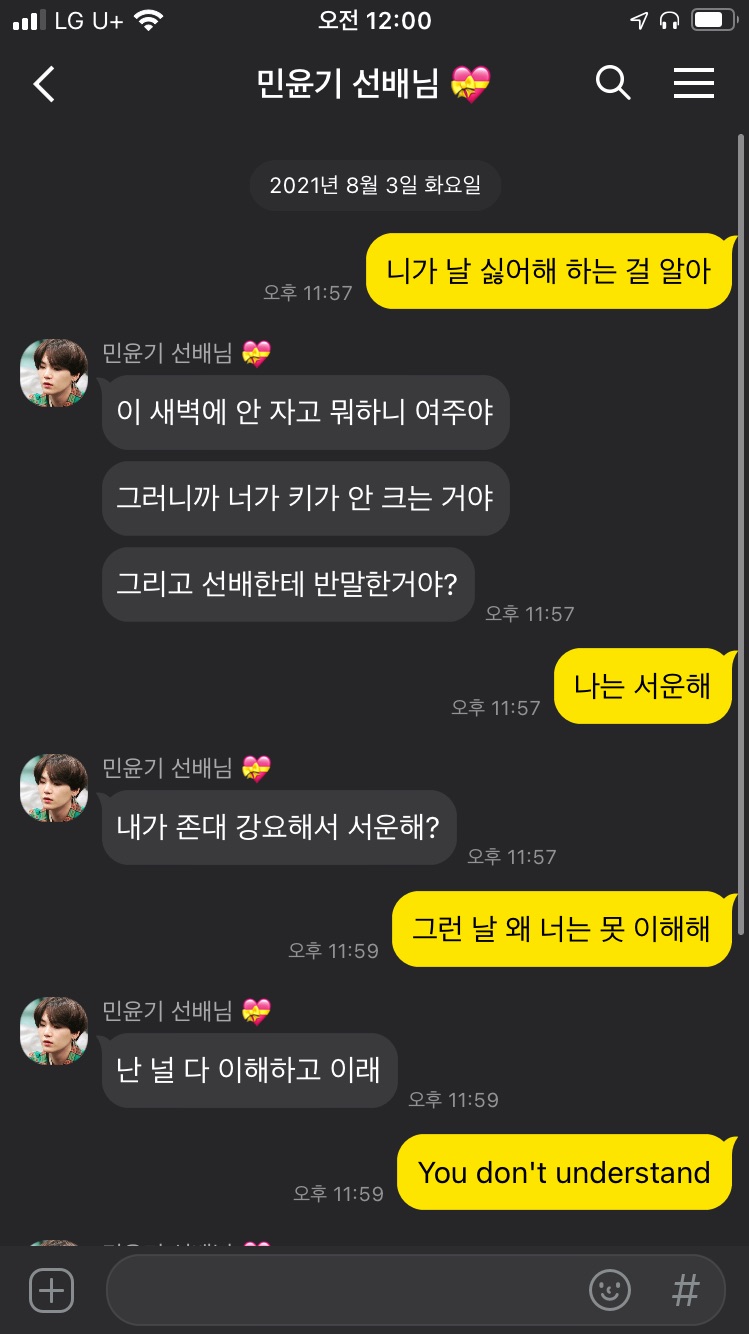View sender profile beside '내가 존대 강요해서' message
This screenshot has width=749, height=1334.
point(54,788)
